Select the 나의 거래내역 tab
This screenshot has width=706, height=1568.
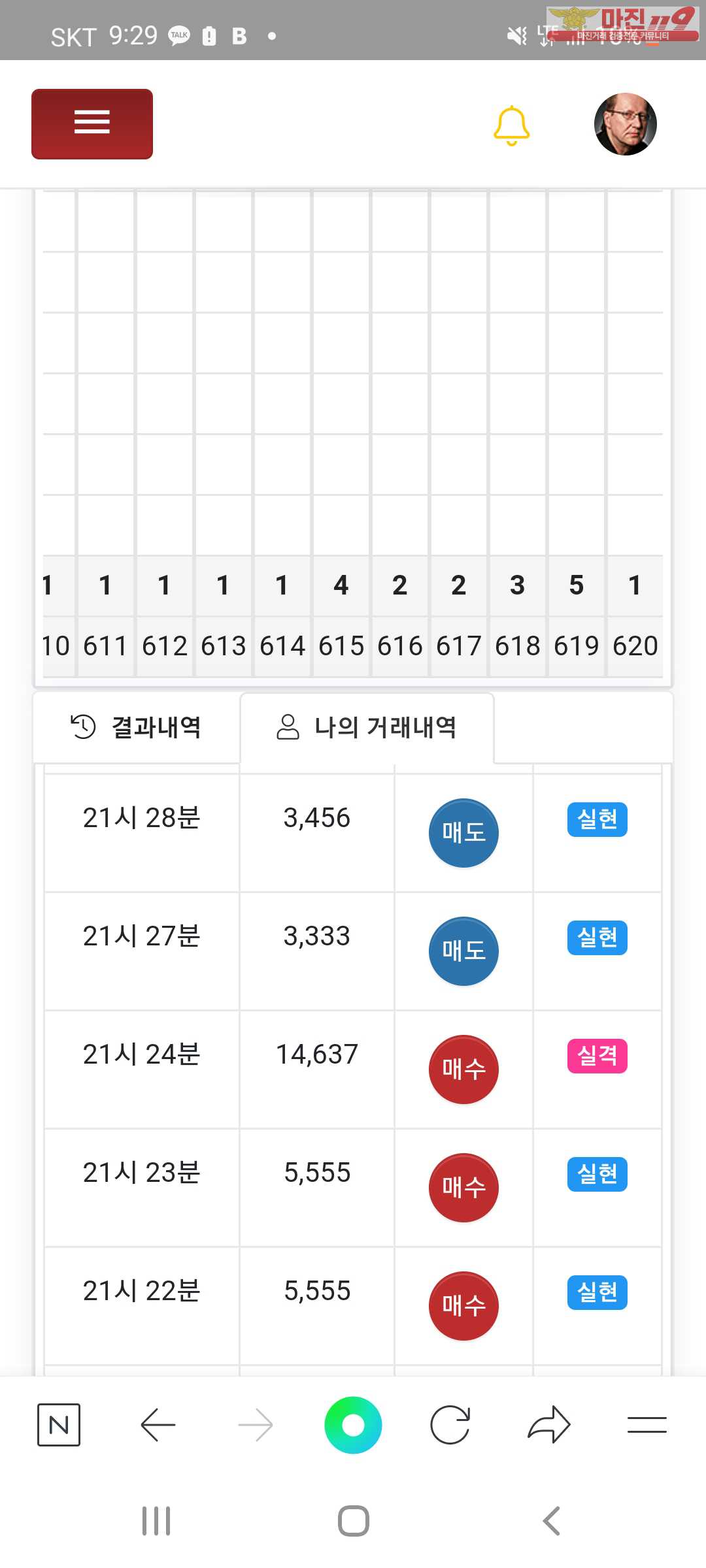point(367,727)
